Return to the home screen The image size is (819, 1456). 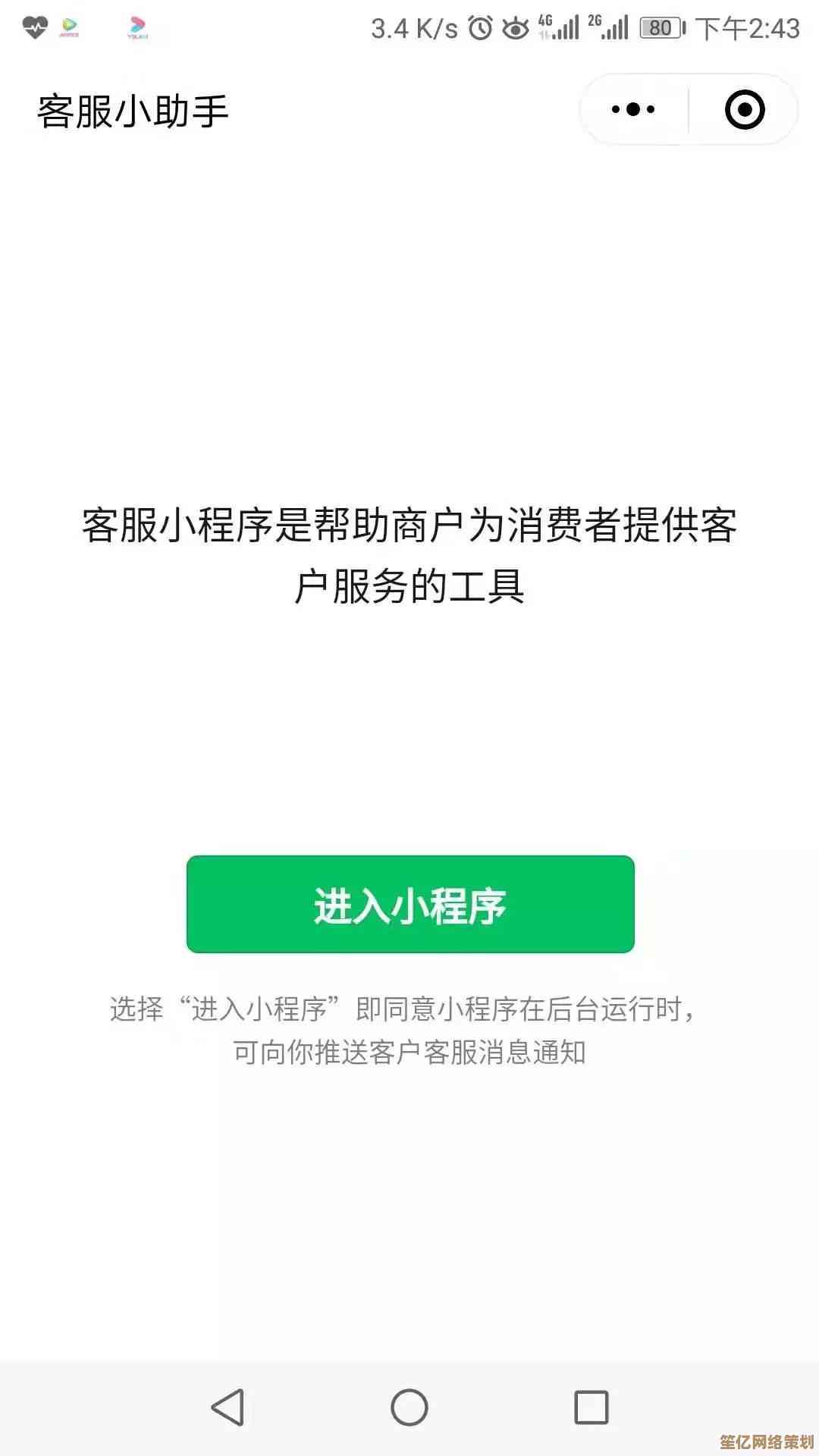pyautogui.click(x=409, y=1408)
